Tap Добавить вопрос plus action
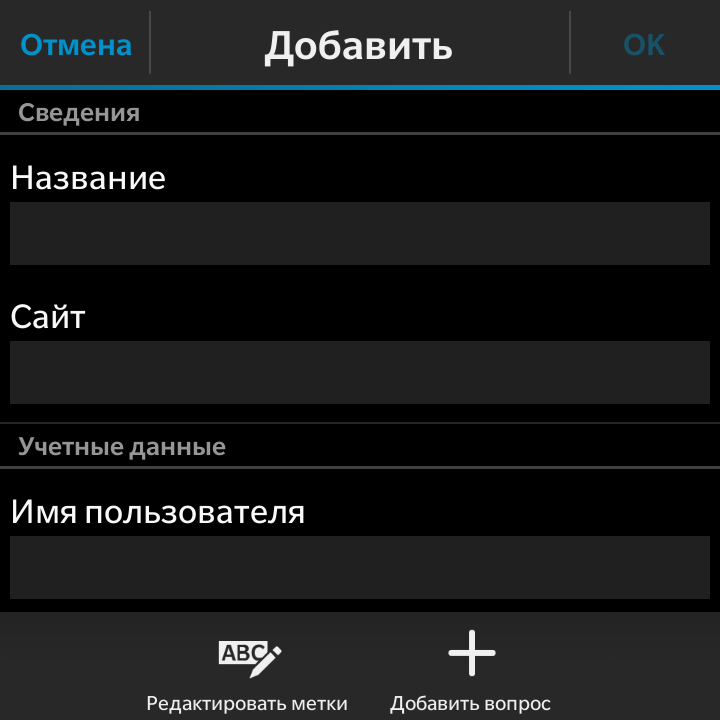Image resolution: width=720 pixels, height=720 pixels. tap(471, 672)
